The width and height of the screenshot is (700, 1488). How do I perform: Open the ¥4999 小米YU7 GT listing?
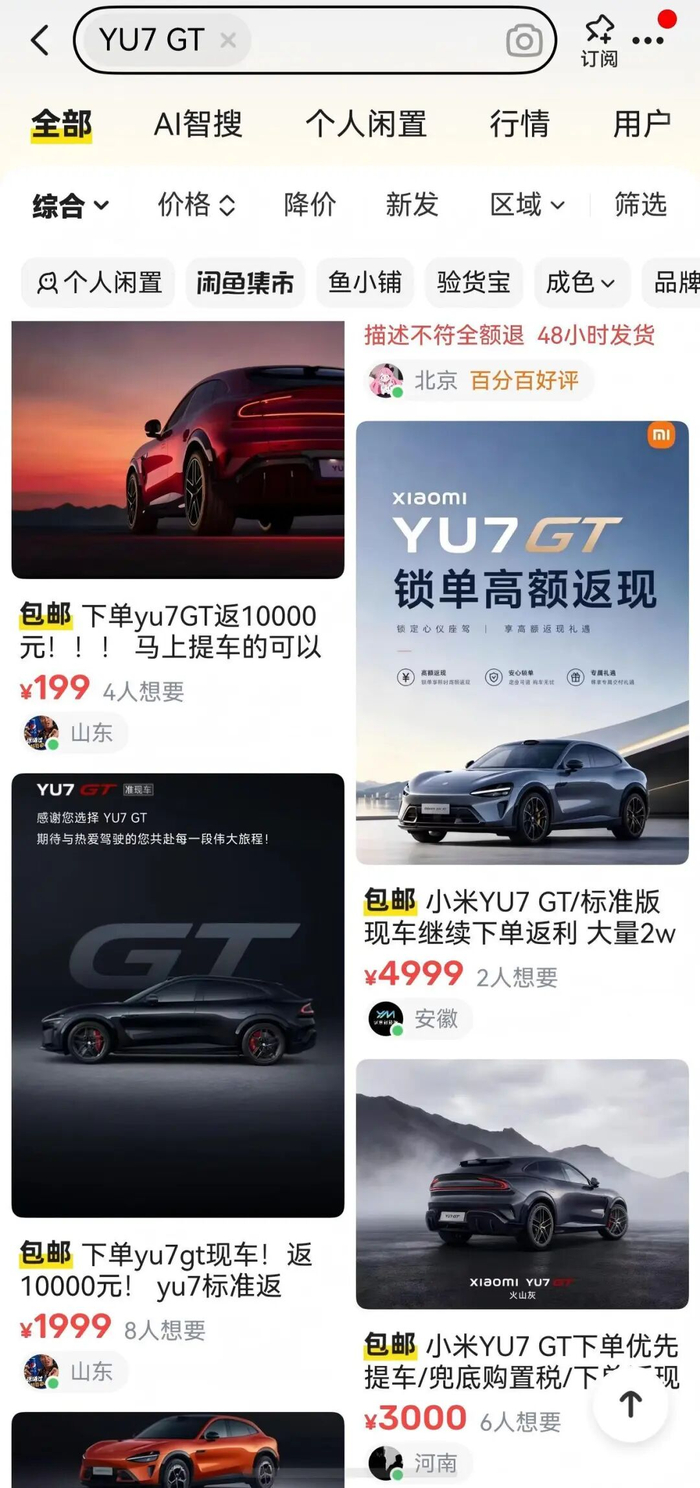point(522,728)
